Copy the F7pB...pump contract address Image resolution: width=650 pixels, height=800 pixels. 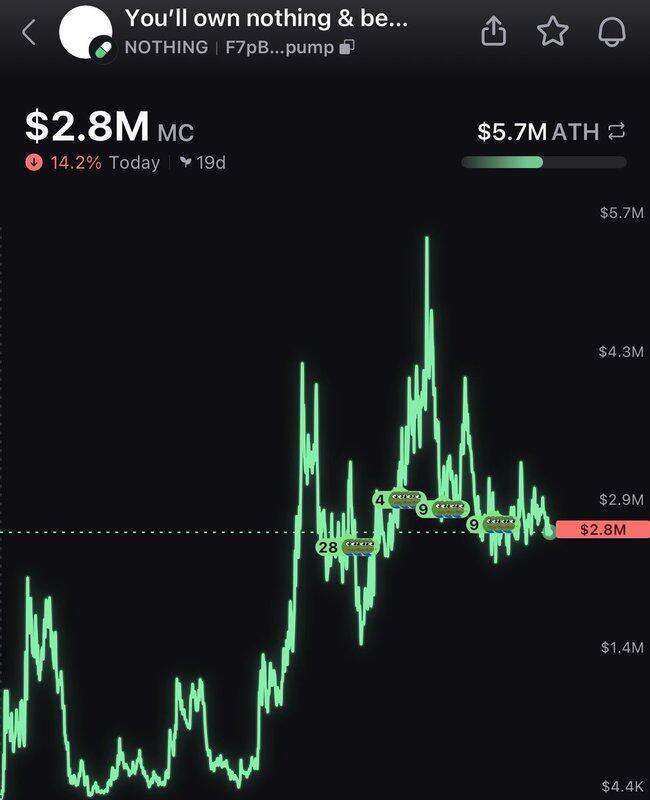click(x=347, y=47)
